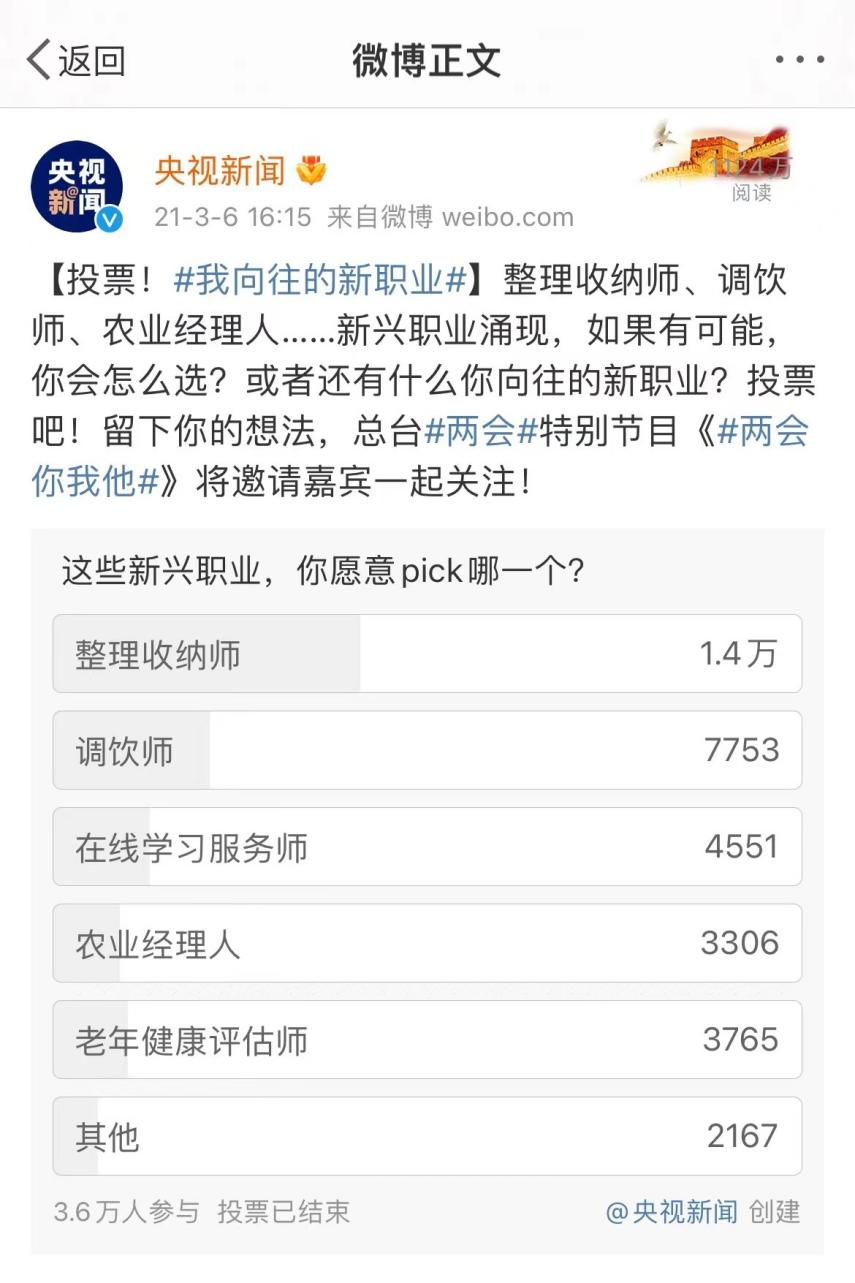Choose 在线学习服务师 in the poll

tap(427, 847)
